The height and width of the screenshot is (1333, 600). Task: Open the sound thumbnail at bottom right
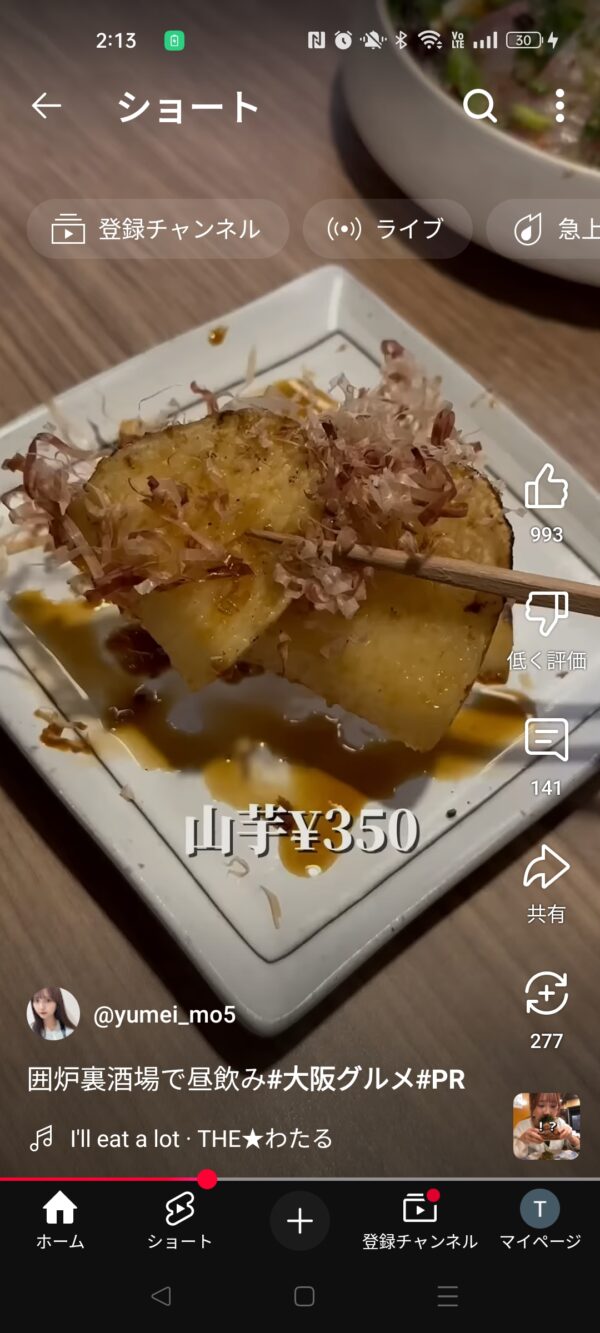tap(546, 1125)
